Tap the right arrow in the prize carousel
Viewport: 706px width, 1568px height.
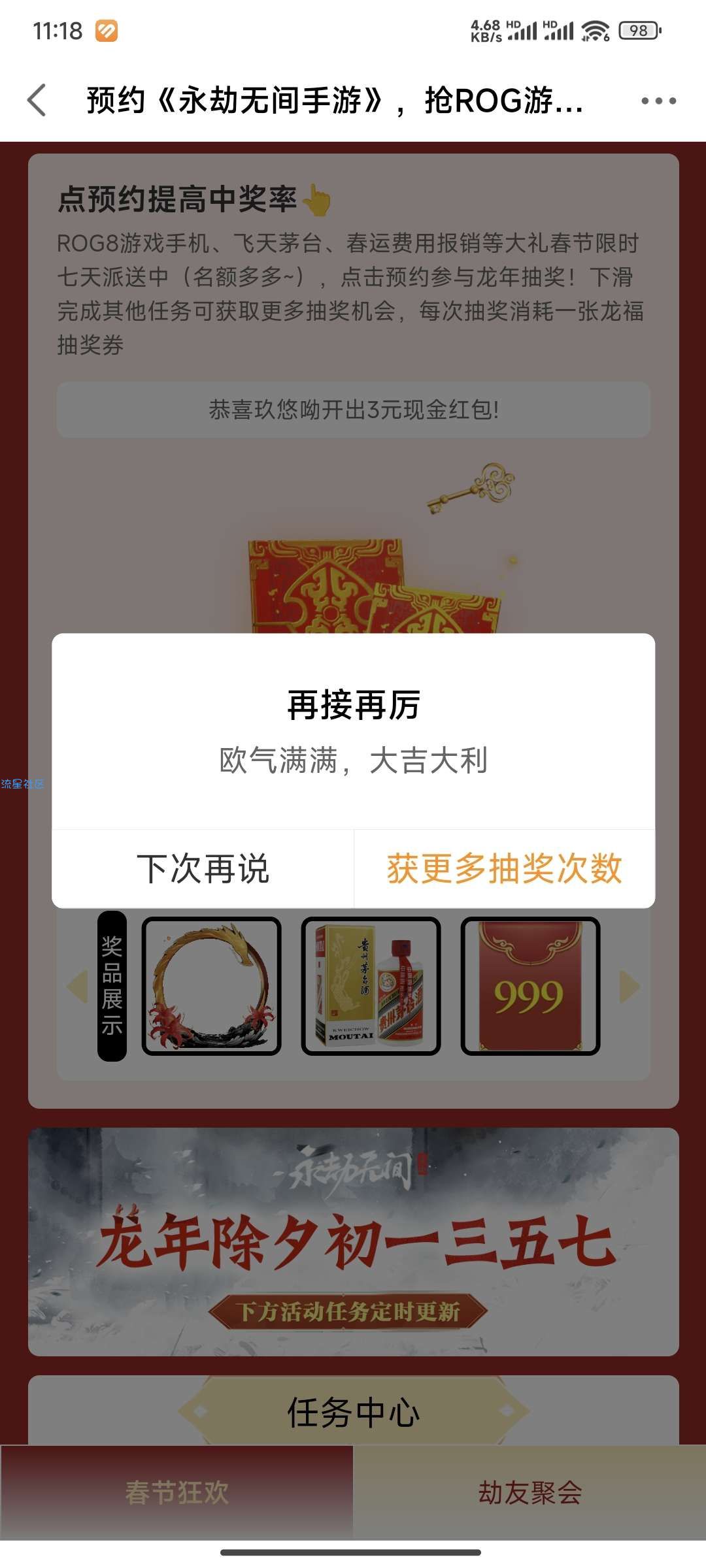pyautogui.click(x=630, y=987)
